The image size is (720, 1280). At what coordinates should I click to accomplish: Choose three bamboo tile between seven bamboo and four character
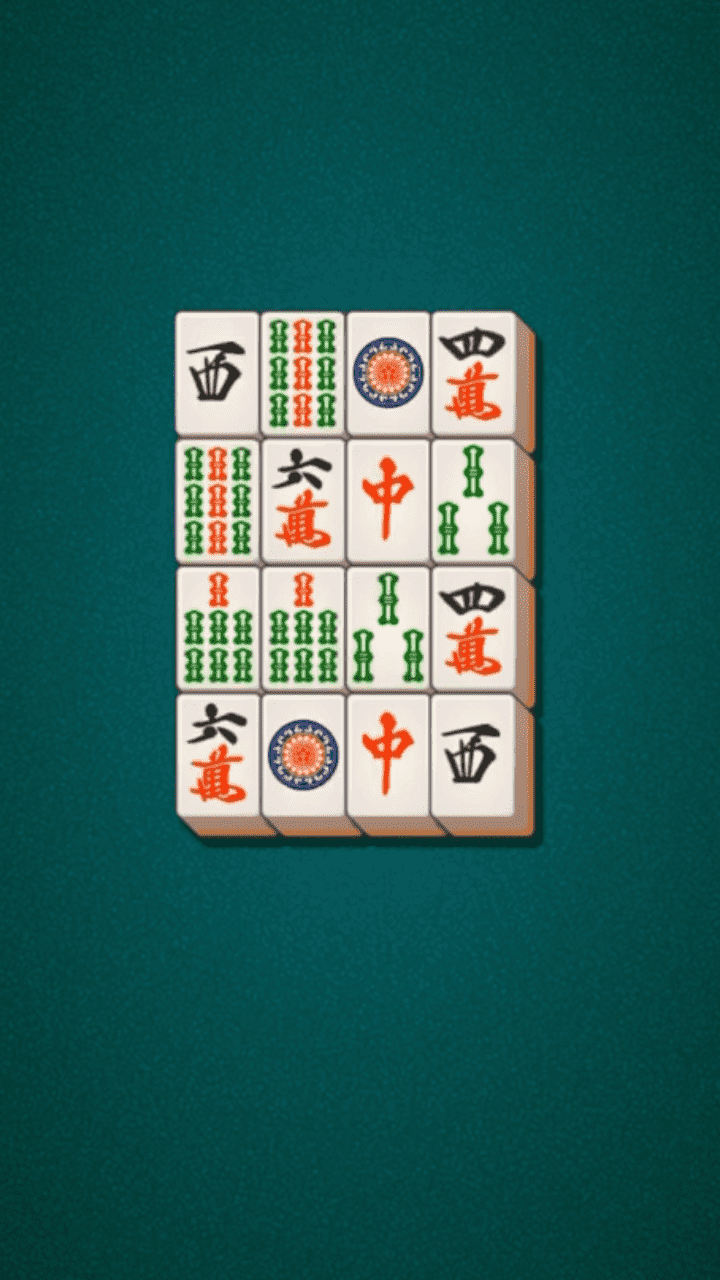tap(388, 628)
